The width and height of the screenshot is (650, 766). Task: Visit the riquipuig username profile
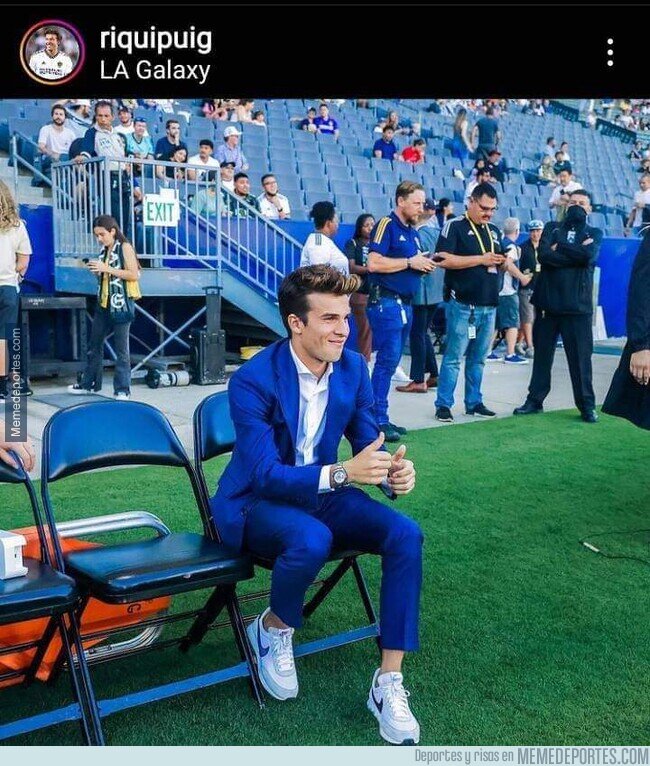coord(155,39)
